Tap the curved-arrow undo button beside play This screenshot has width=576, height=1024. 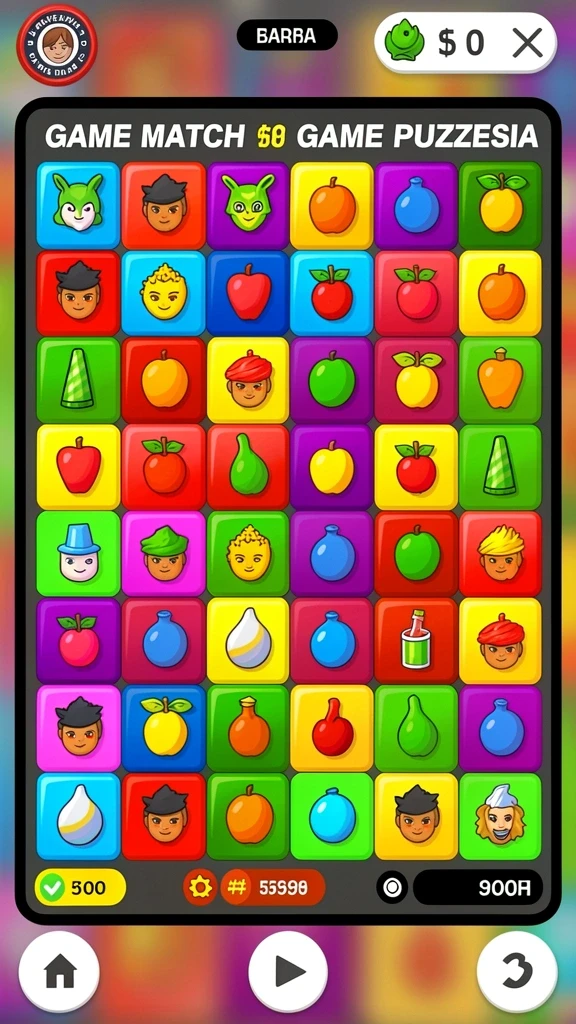(x=517, y=971)
